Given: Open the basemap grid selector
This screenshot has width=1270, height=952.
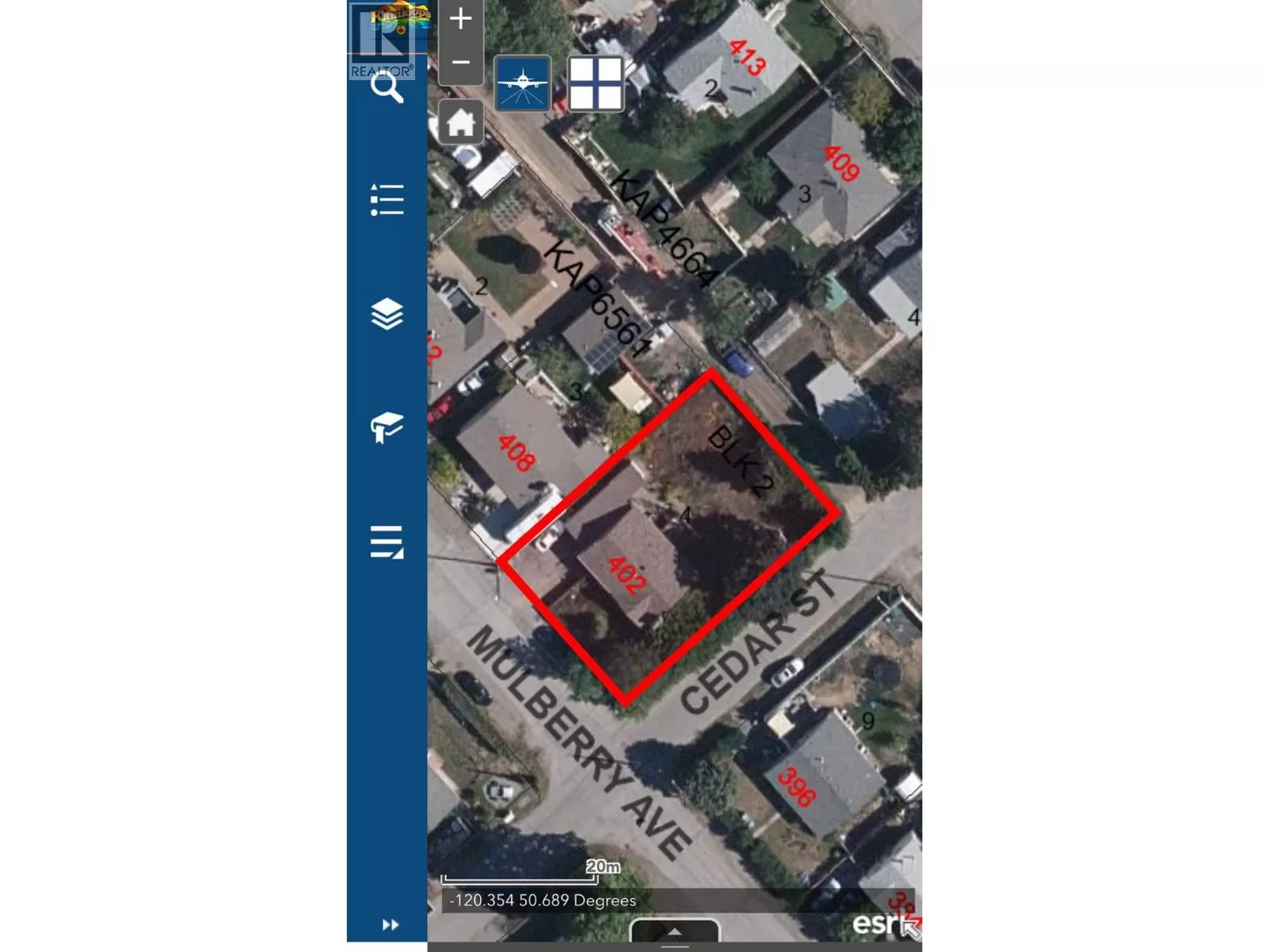Looking at the screenshot, I should [595, 83].
